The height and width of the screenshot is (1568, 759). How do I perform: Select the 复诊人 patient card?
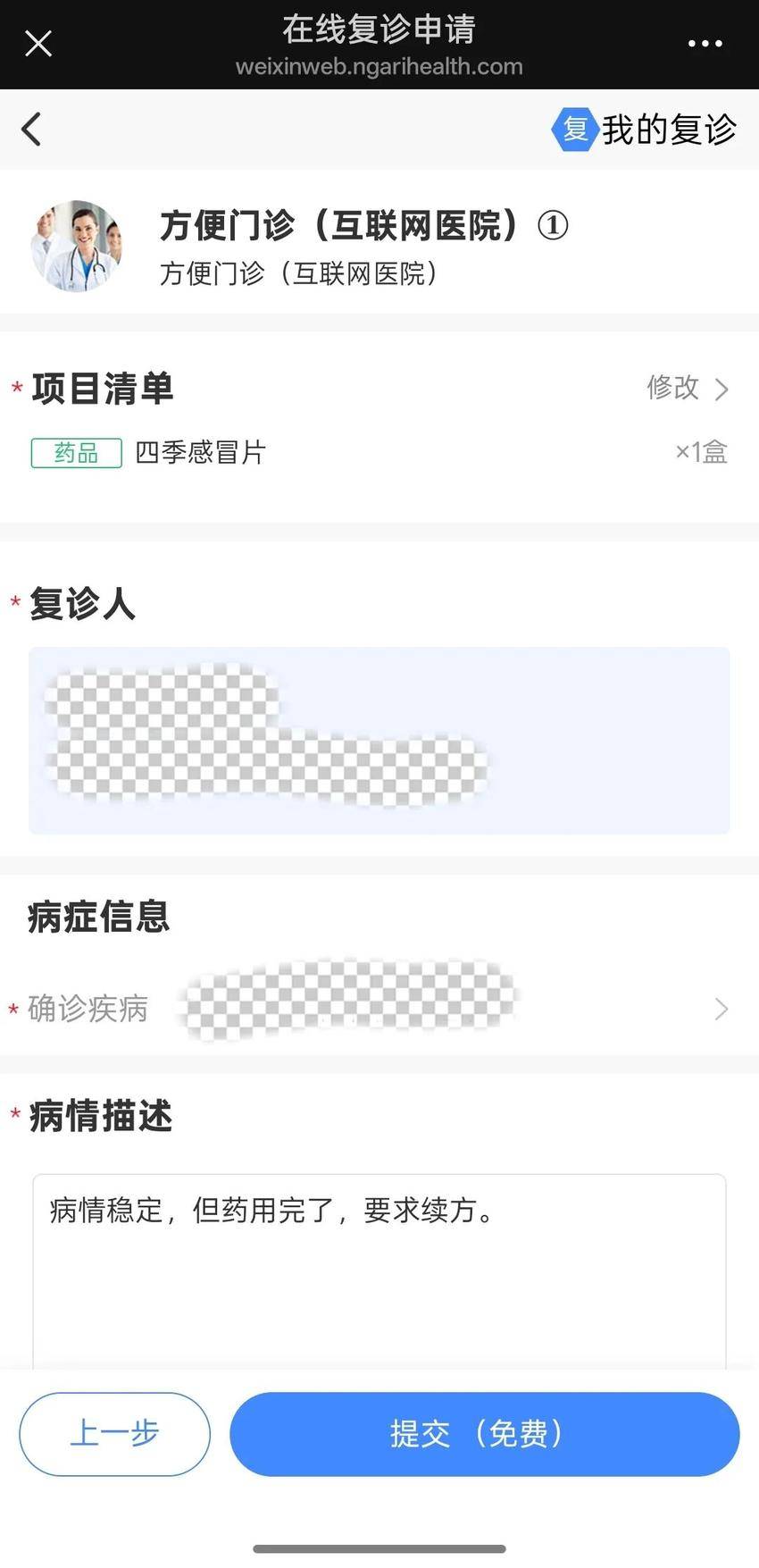[379, 740]
